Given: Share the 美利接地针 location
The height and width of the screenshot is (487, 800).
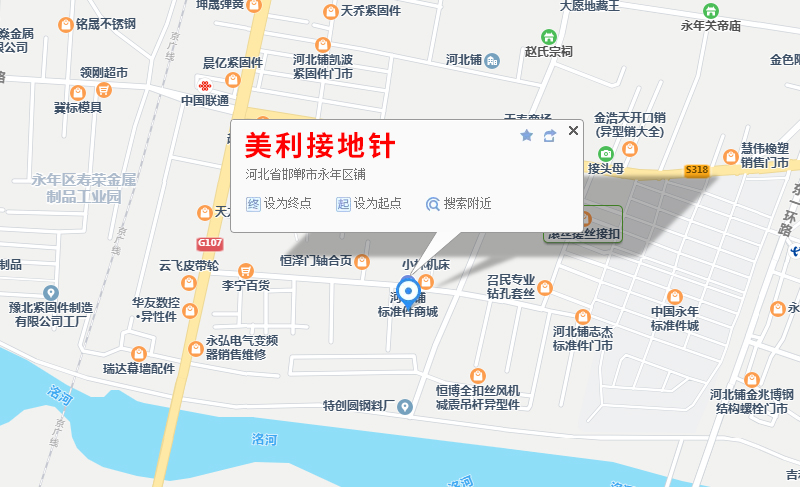Looking at the screenshot, I should (x=549, y=136).
